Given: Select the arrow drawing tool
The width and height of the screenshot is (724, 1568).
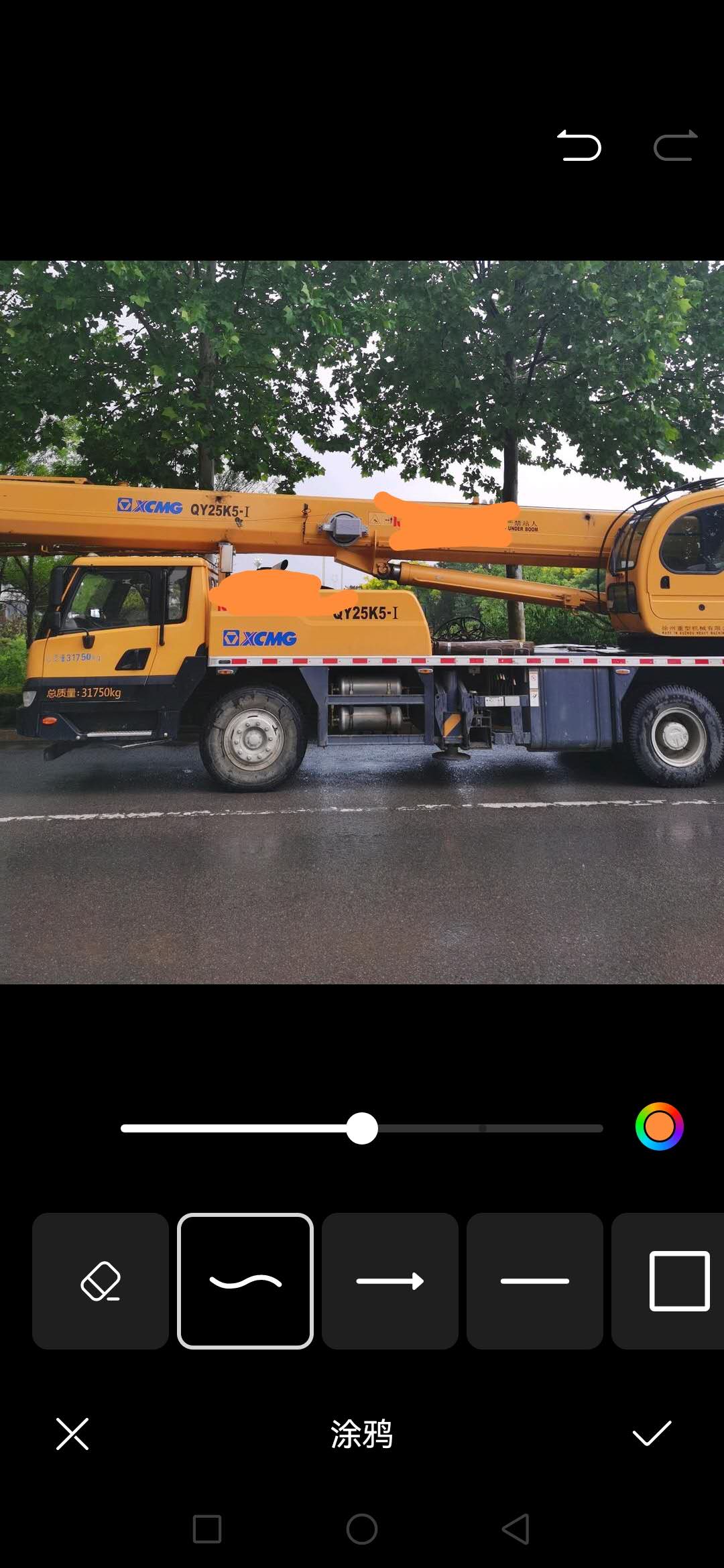Looking at the screenshot, I should click(x=390, y=1281).
